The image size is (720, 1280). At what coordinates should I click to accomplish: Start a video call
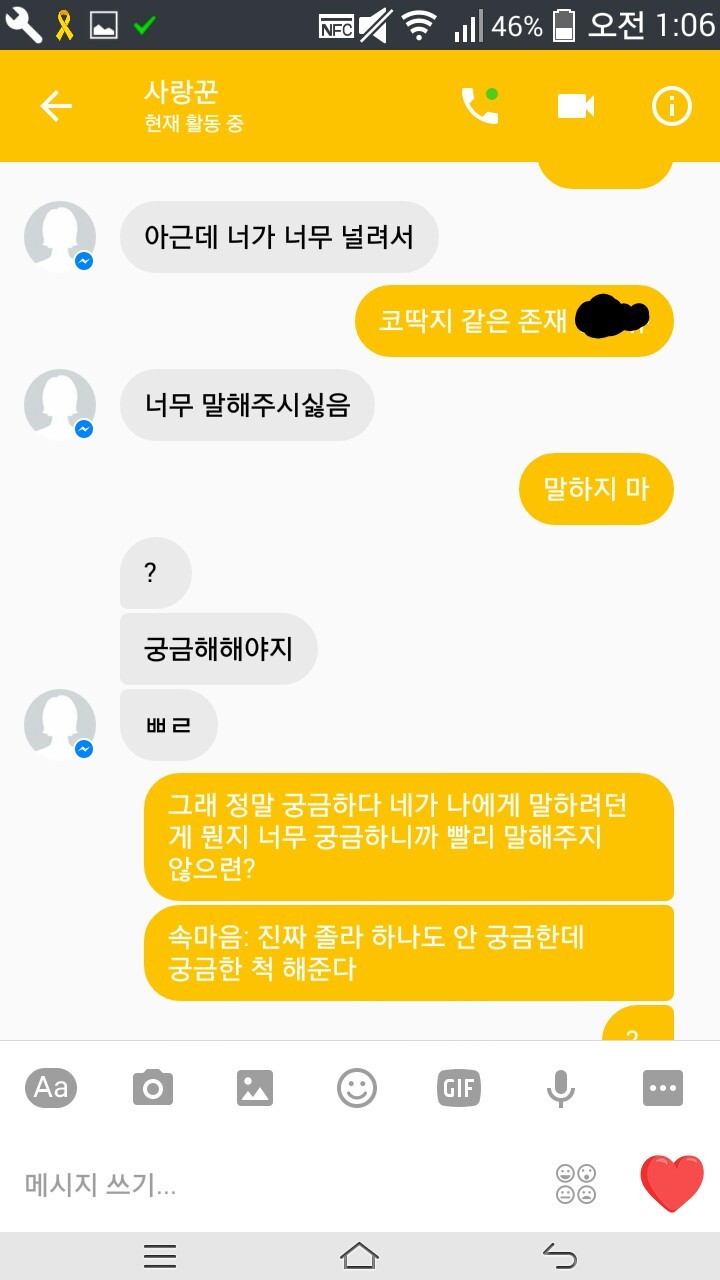(x=574, y=105)
